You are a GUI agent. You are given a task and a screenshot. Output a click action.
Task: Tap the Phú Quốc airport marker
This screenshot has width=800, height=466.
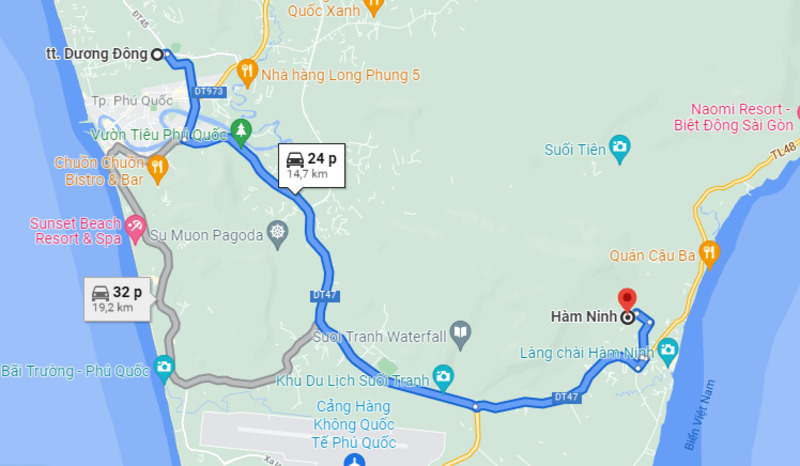point(352,461)
